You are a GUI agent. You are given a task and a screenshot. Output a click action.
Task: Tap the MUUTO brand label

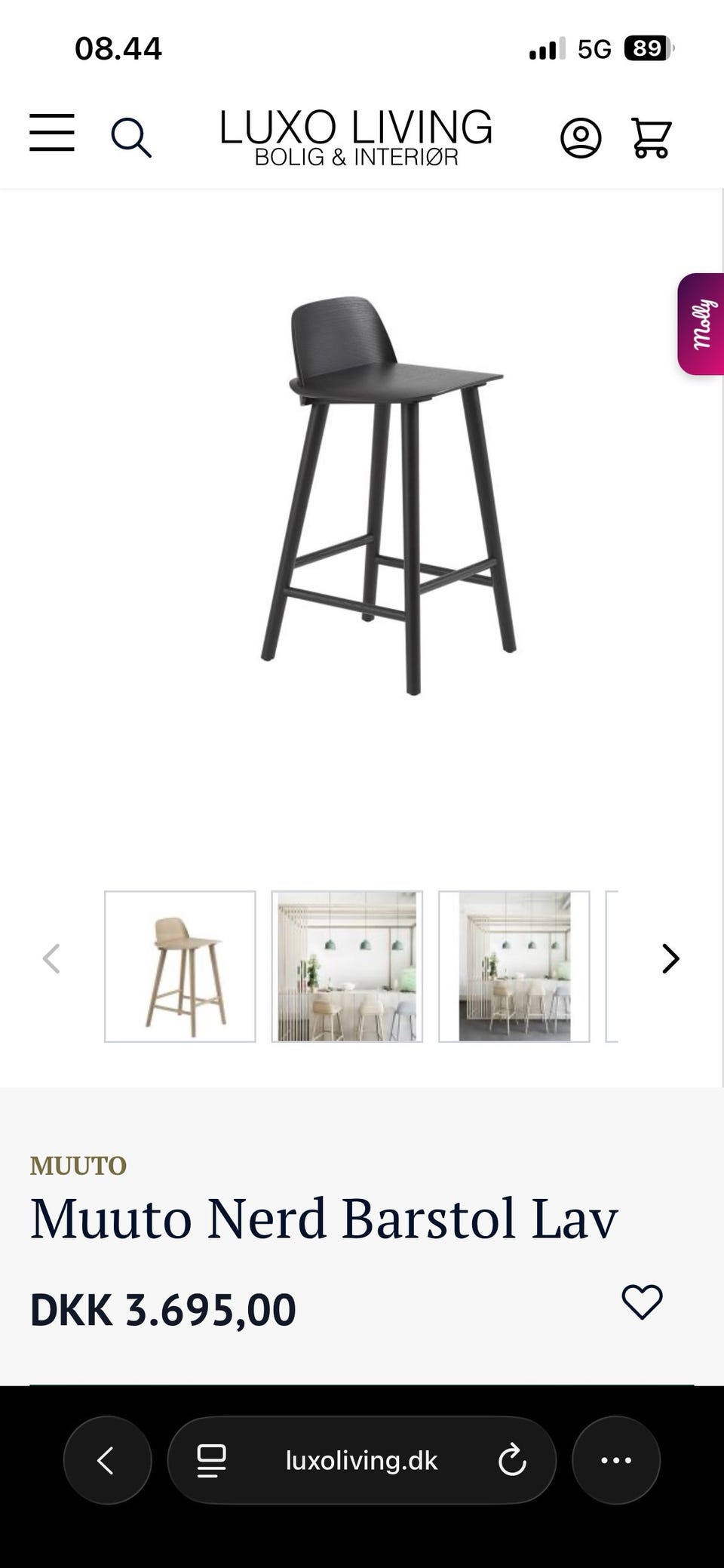click(78, 1167)
